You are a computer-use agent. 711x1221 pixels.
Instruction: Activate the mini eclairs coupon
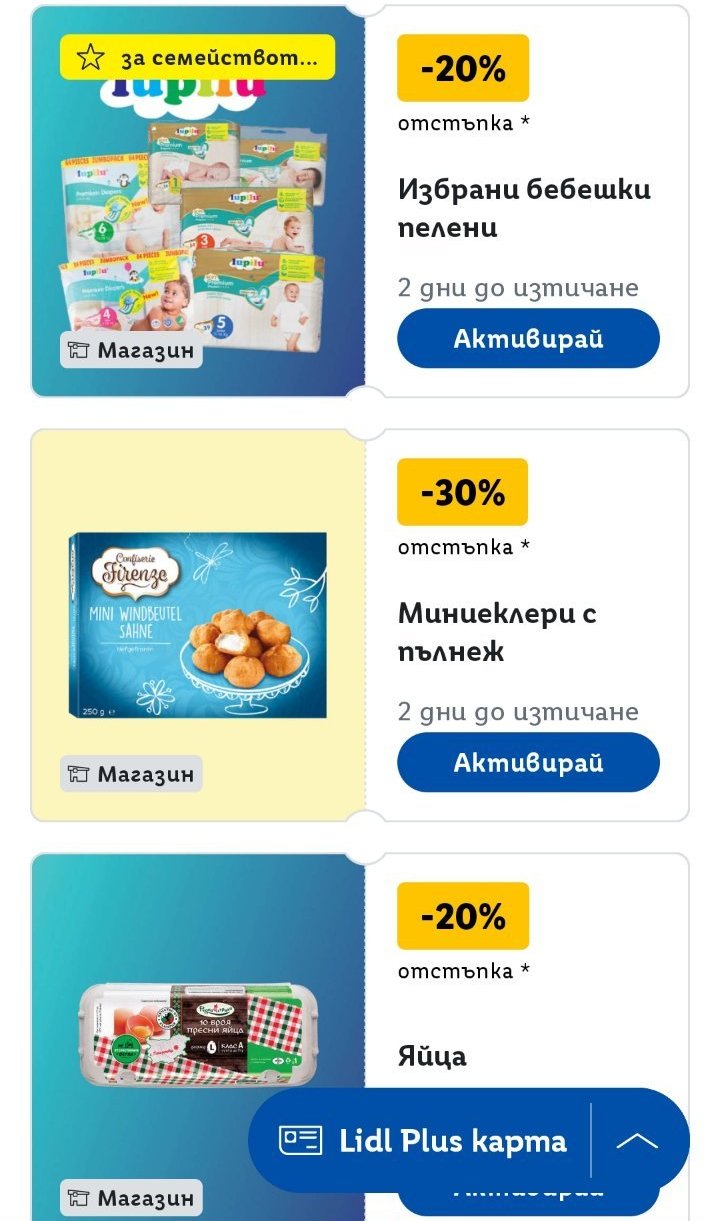pos(528,762)
